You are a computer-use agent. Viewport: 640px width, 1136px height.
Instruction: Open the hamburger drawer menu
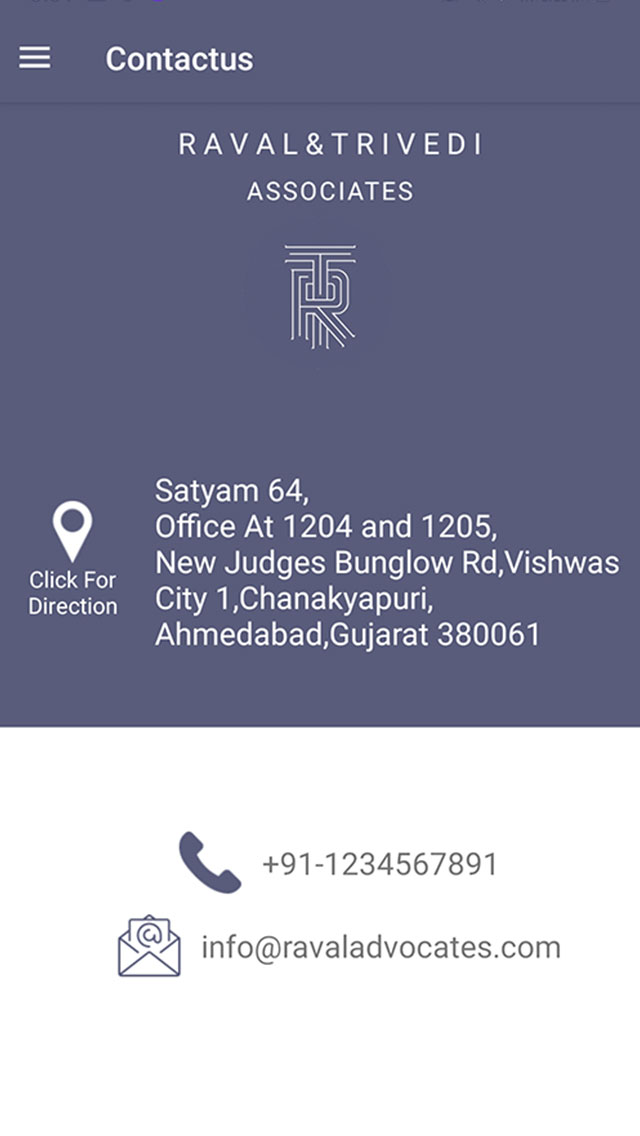(35, 58)
